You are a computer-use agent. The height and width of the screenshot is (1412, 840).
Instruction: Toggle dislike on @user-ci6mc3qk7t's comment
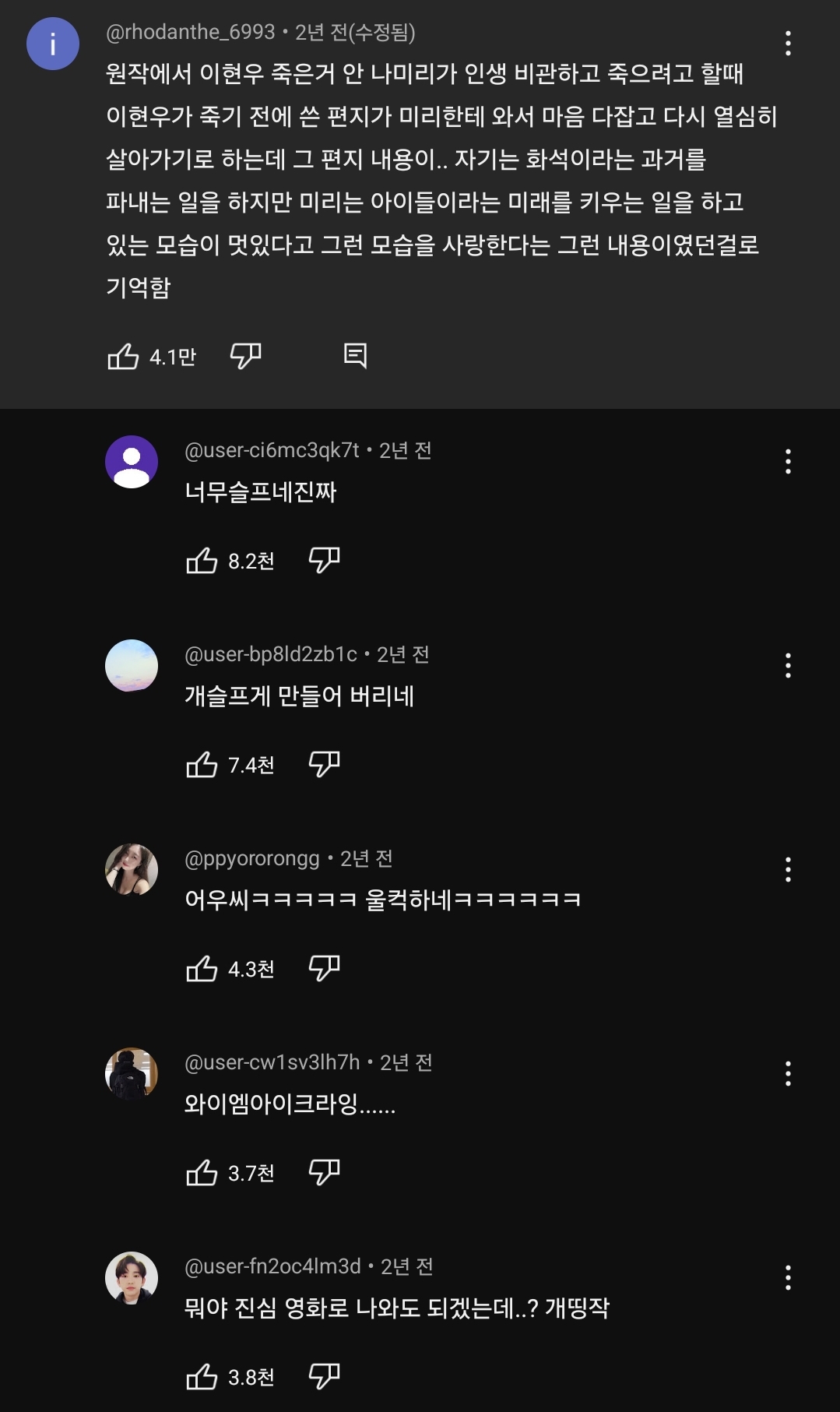tap(325, 559)
